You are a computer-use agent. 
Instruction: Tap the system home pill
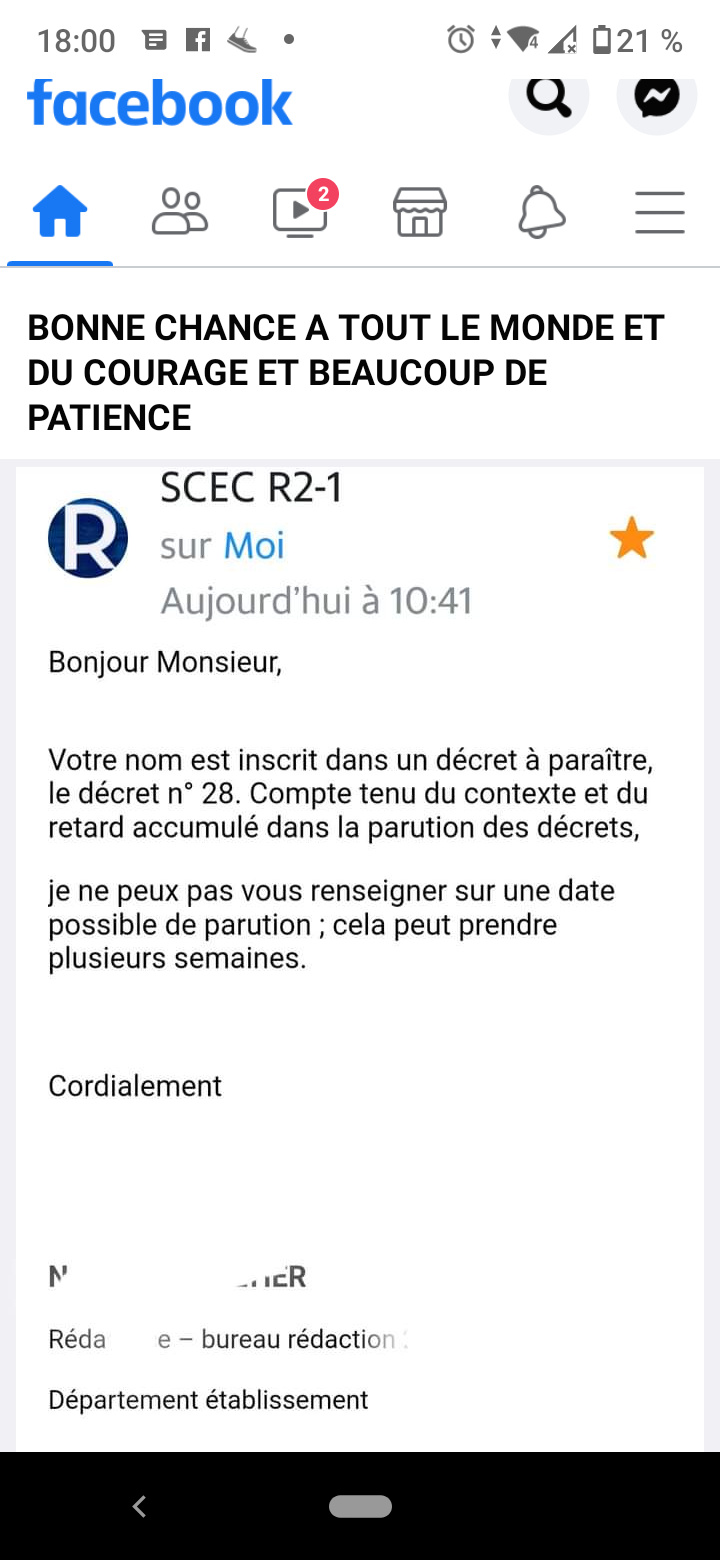pyautogui.click(x=360, y=1506)
